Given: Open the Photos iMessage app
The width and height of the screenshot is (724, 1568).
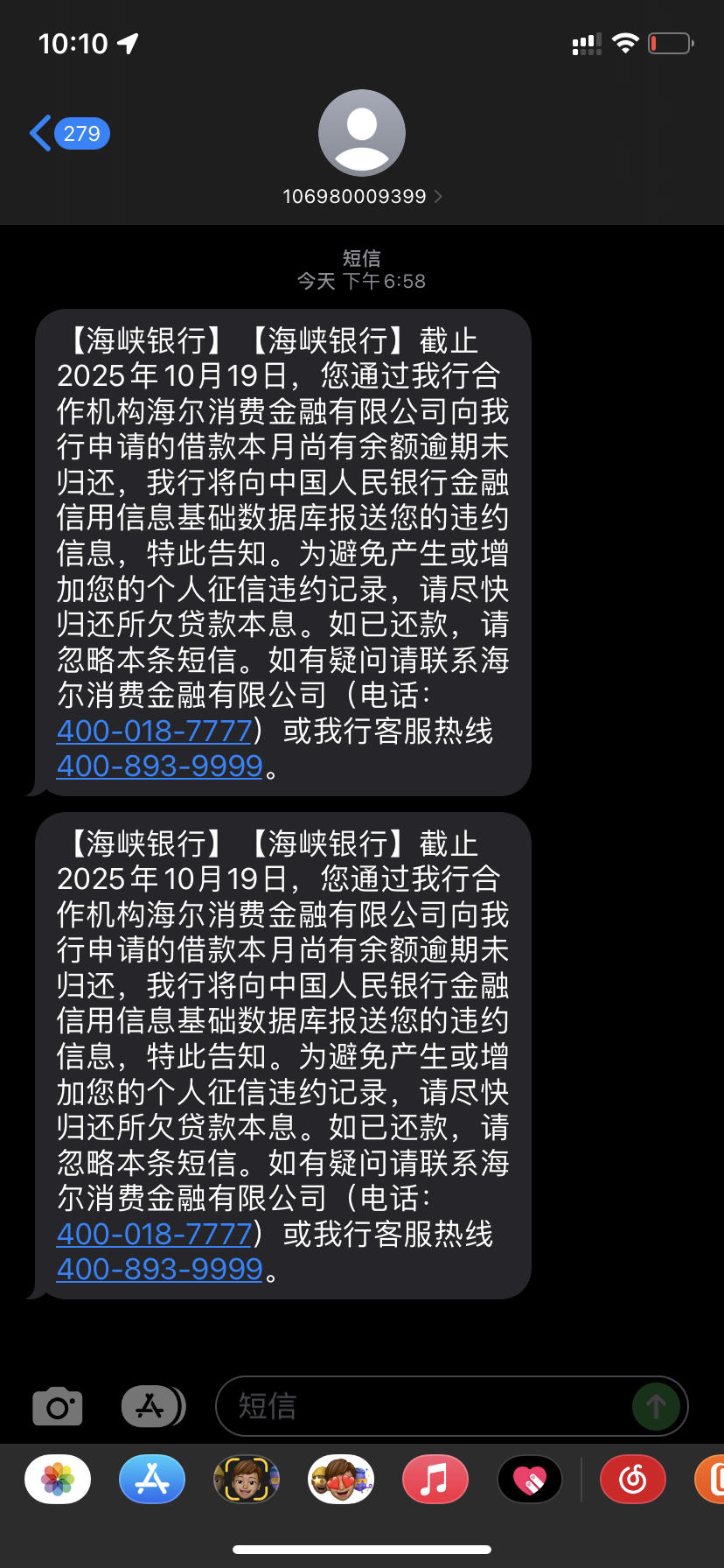Looking at the screenshot, I should tap(58, 1480).
